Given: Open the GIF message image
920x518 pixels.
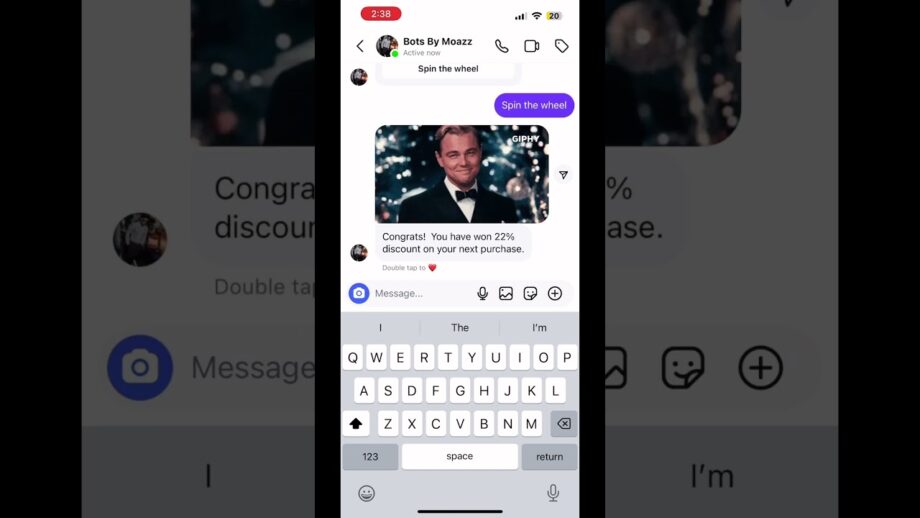Looking at the screenshot, I should coord(461,173).
